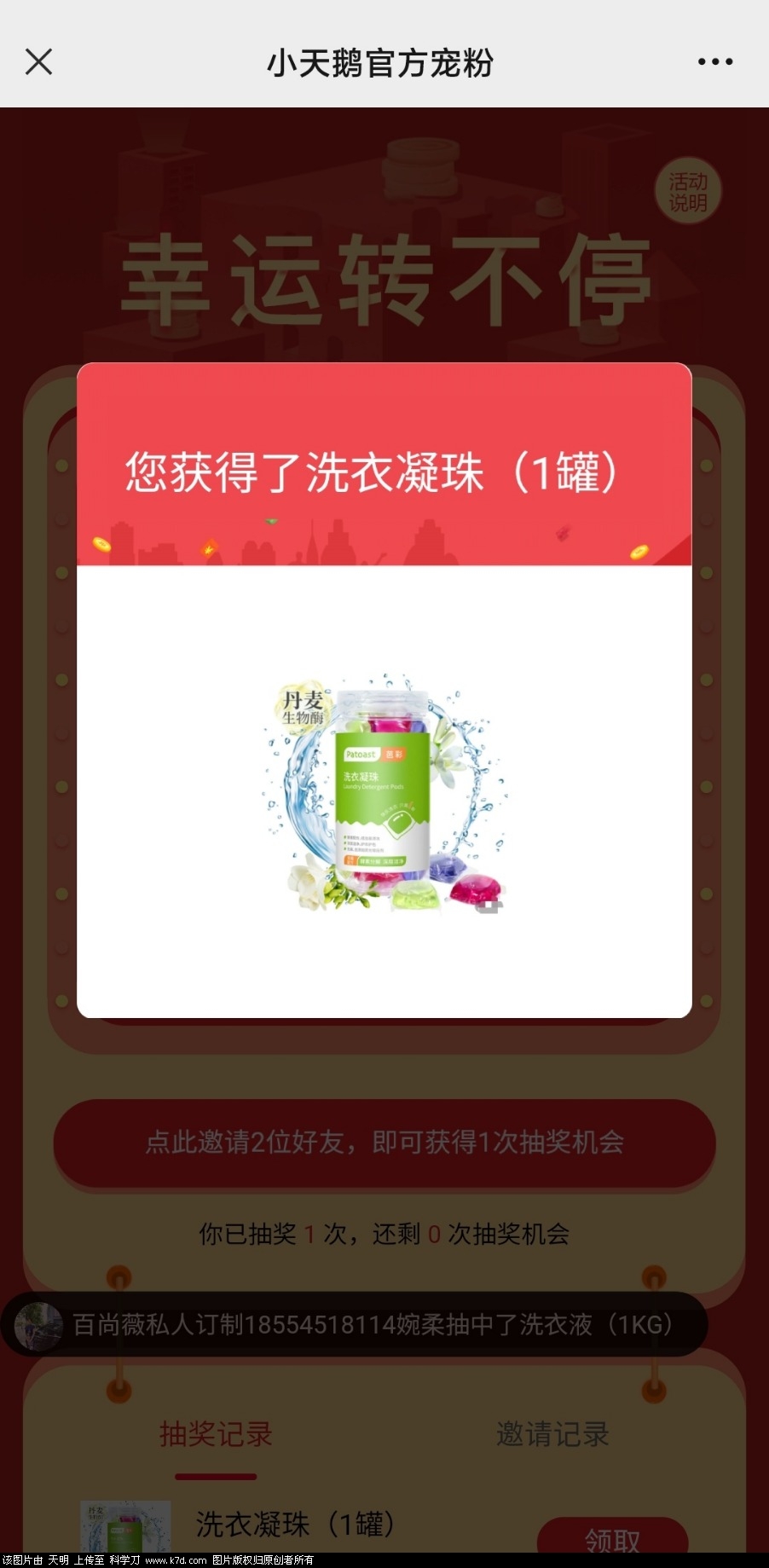Image resolution: width=769 pixels, height=1568 pixels.
Task: Switch to the 邀请记录 tab
Action: coord(552,1434)
